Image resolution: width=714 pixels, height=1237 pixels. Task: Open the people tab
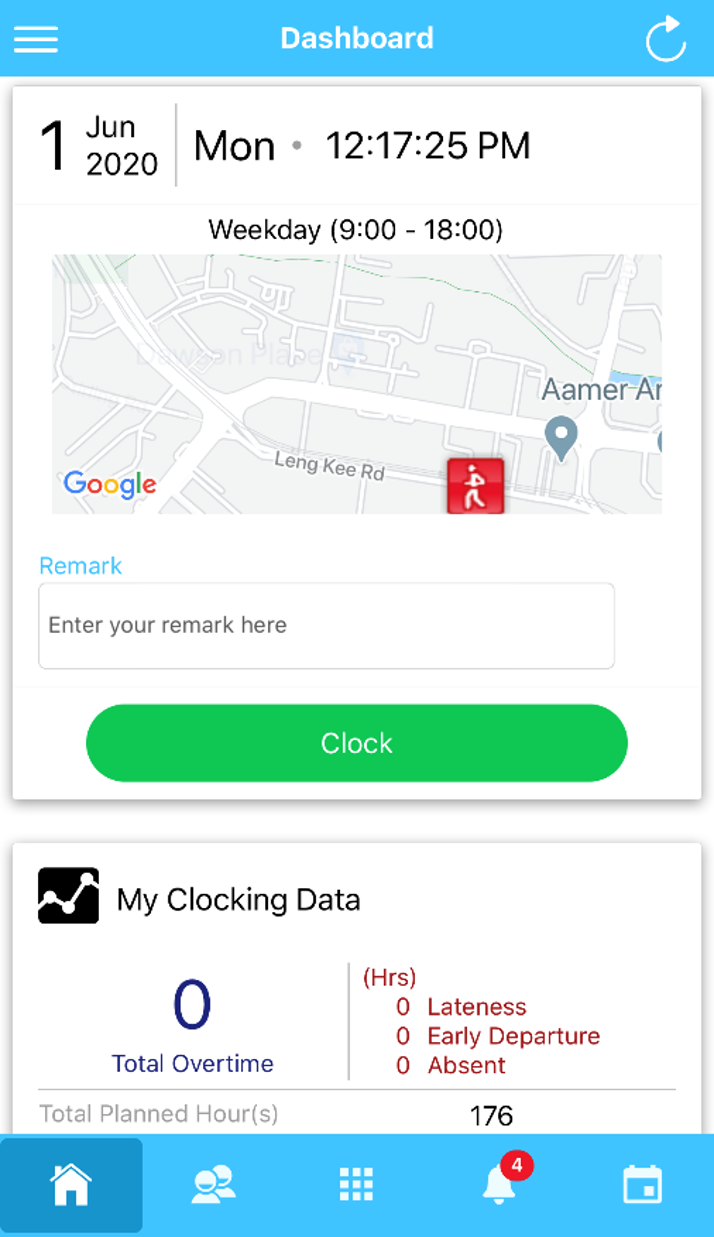[x=213, y=1185]
